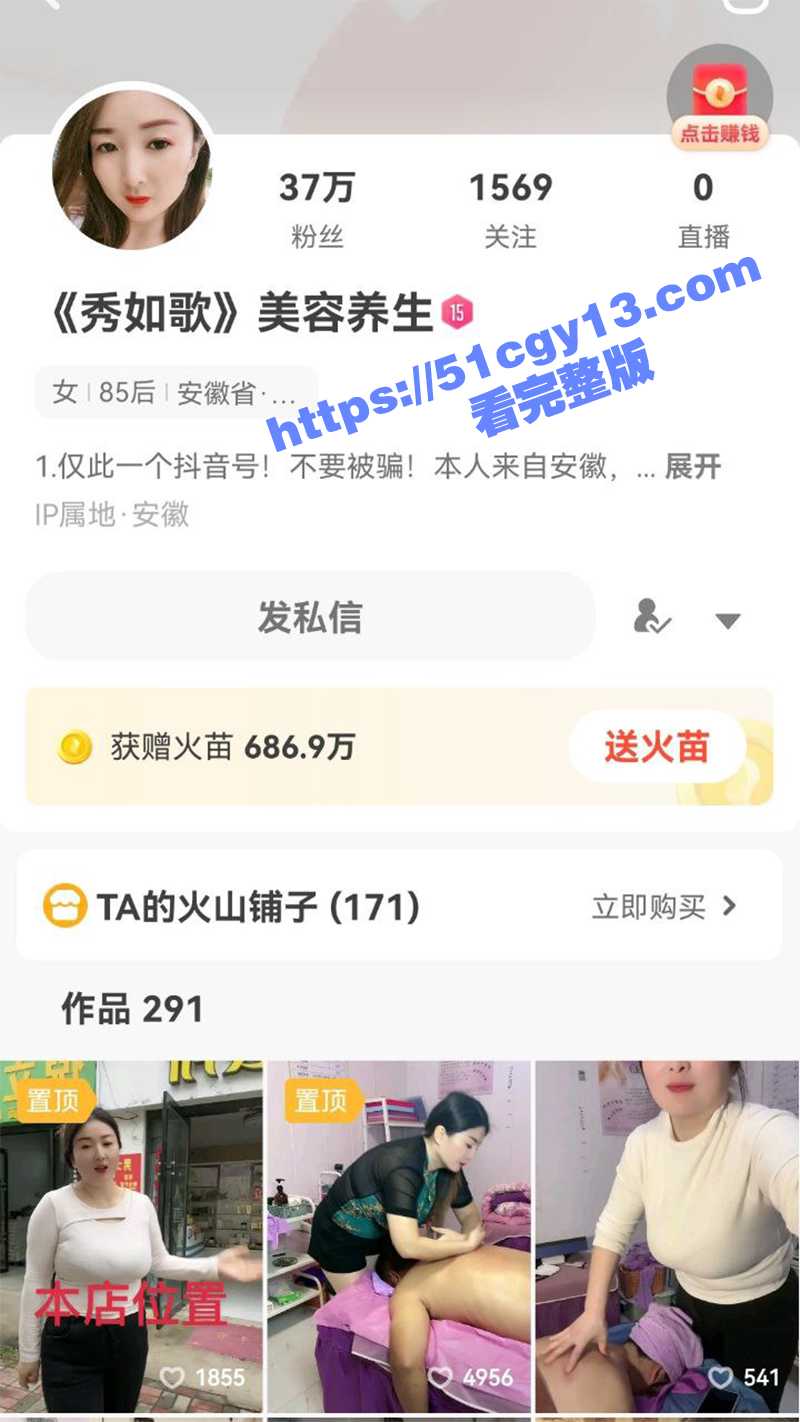Open the video with 541 likes
The width and height of the screenshot is (800, 1422).
pos(667,1235)
